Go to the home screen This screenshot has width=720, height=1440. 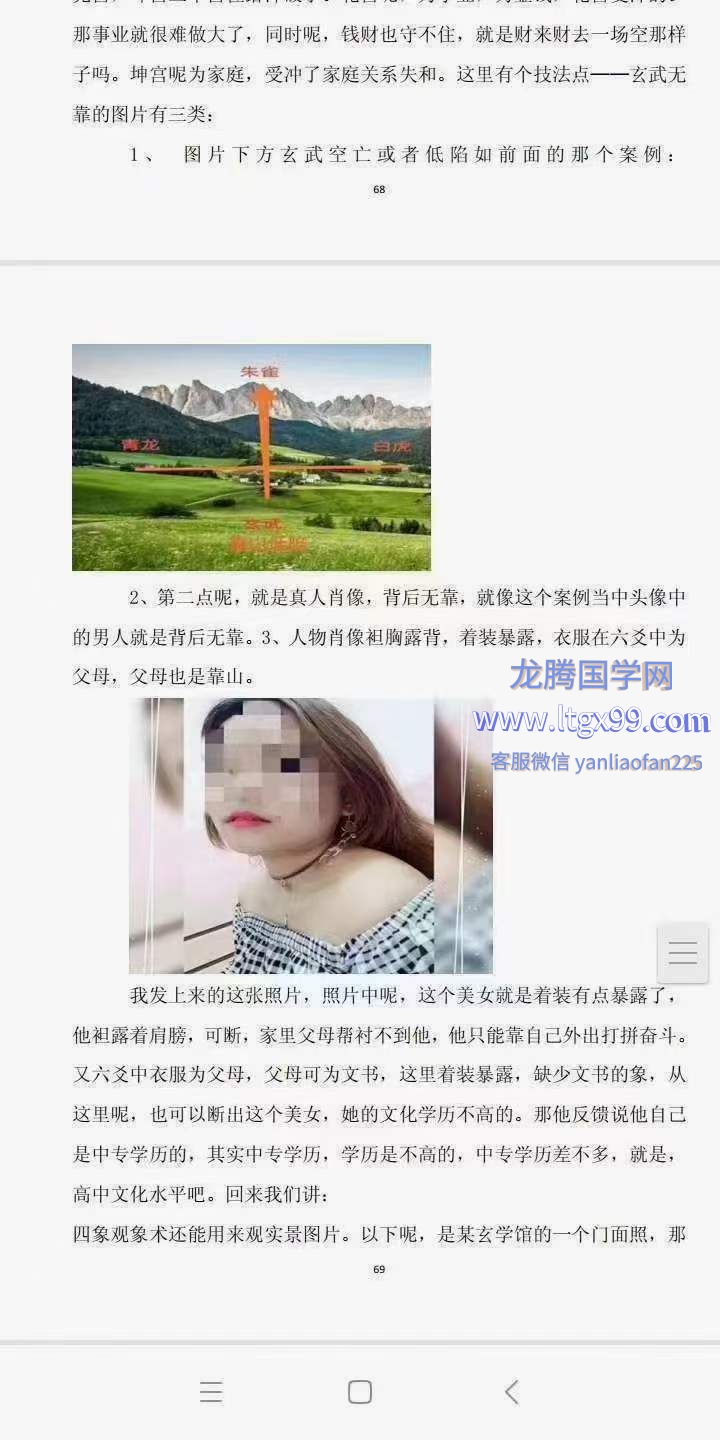coord(360,1392)
